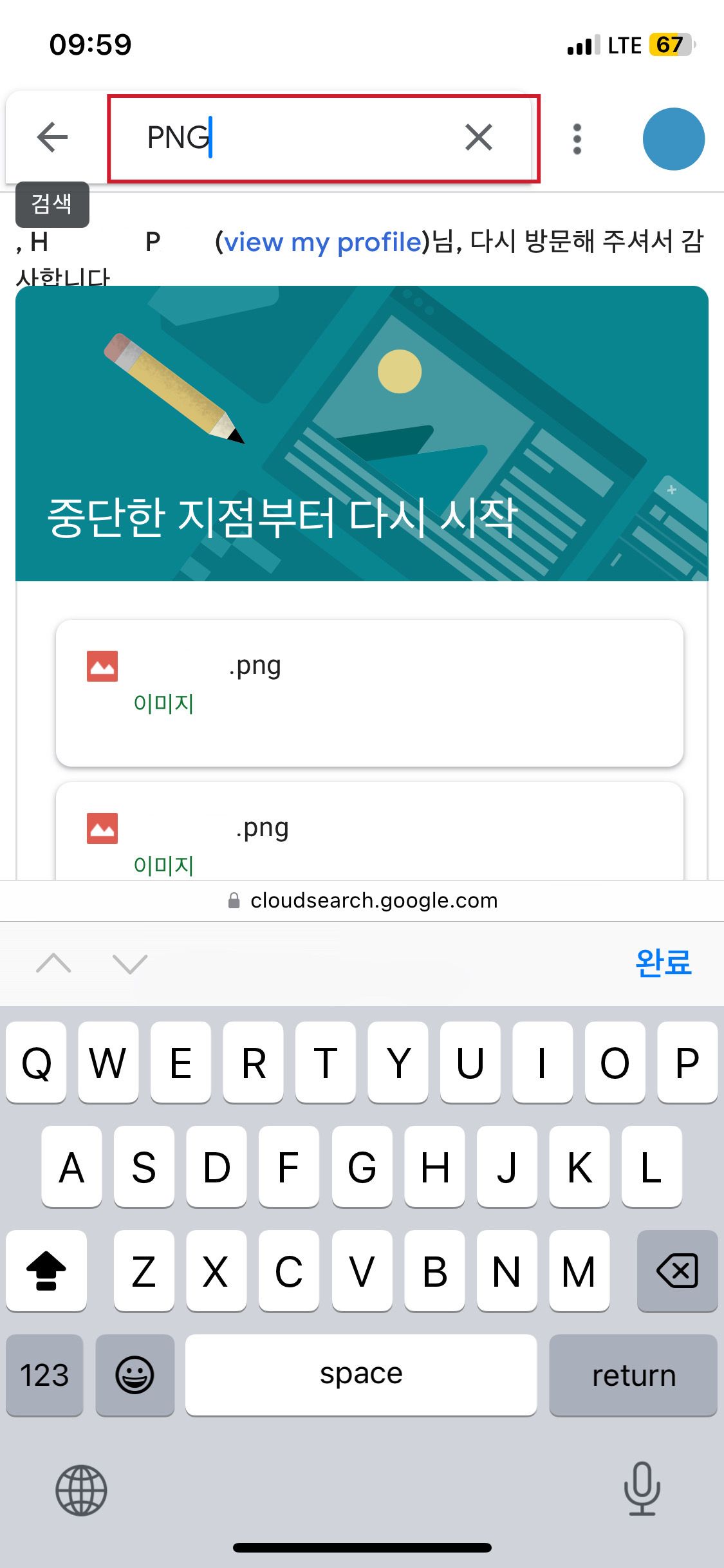
Task: Jump to previous field with up chevron
Action: [x=54, y=964]
